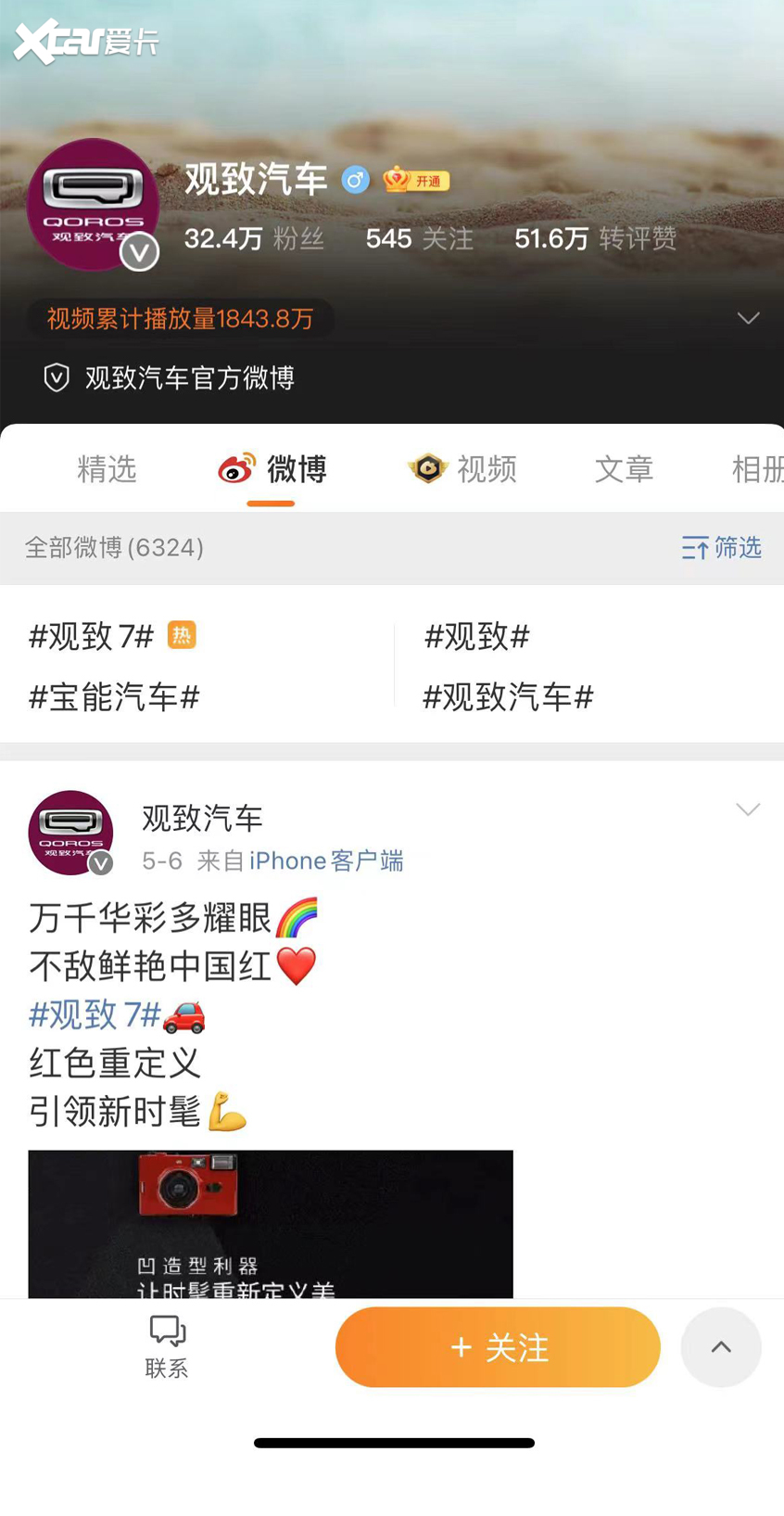
Task: Open 观致汽车 profile avatar in header
Action: (x=93, y=205)
